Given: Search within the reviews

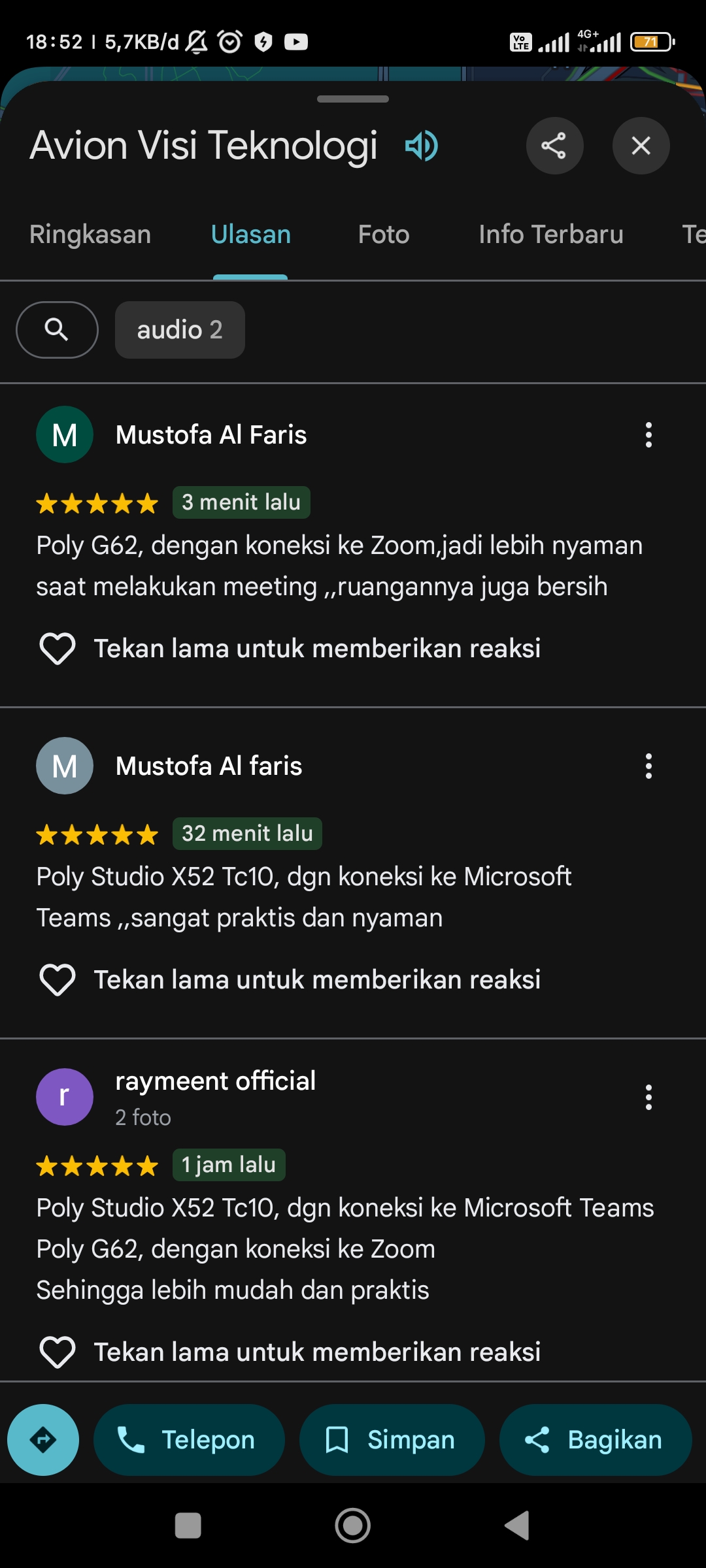Looking at the screenshot, I should click(x=57, y=330).
